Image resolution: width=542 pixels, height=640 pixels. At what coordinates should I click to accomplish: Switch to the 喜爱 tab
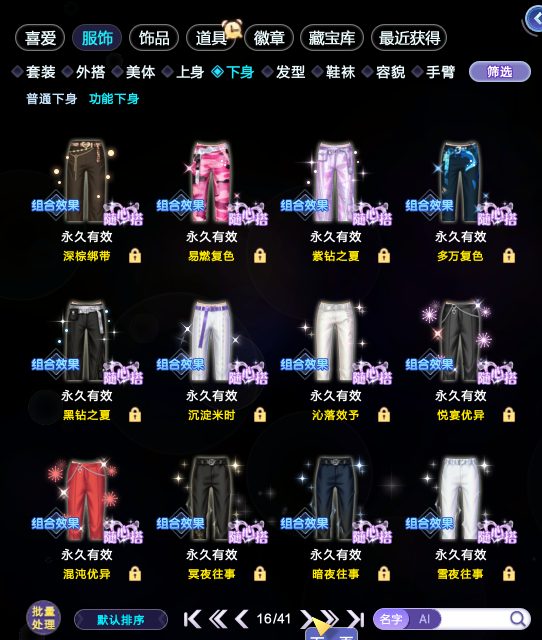[x=40, y=38]
